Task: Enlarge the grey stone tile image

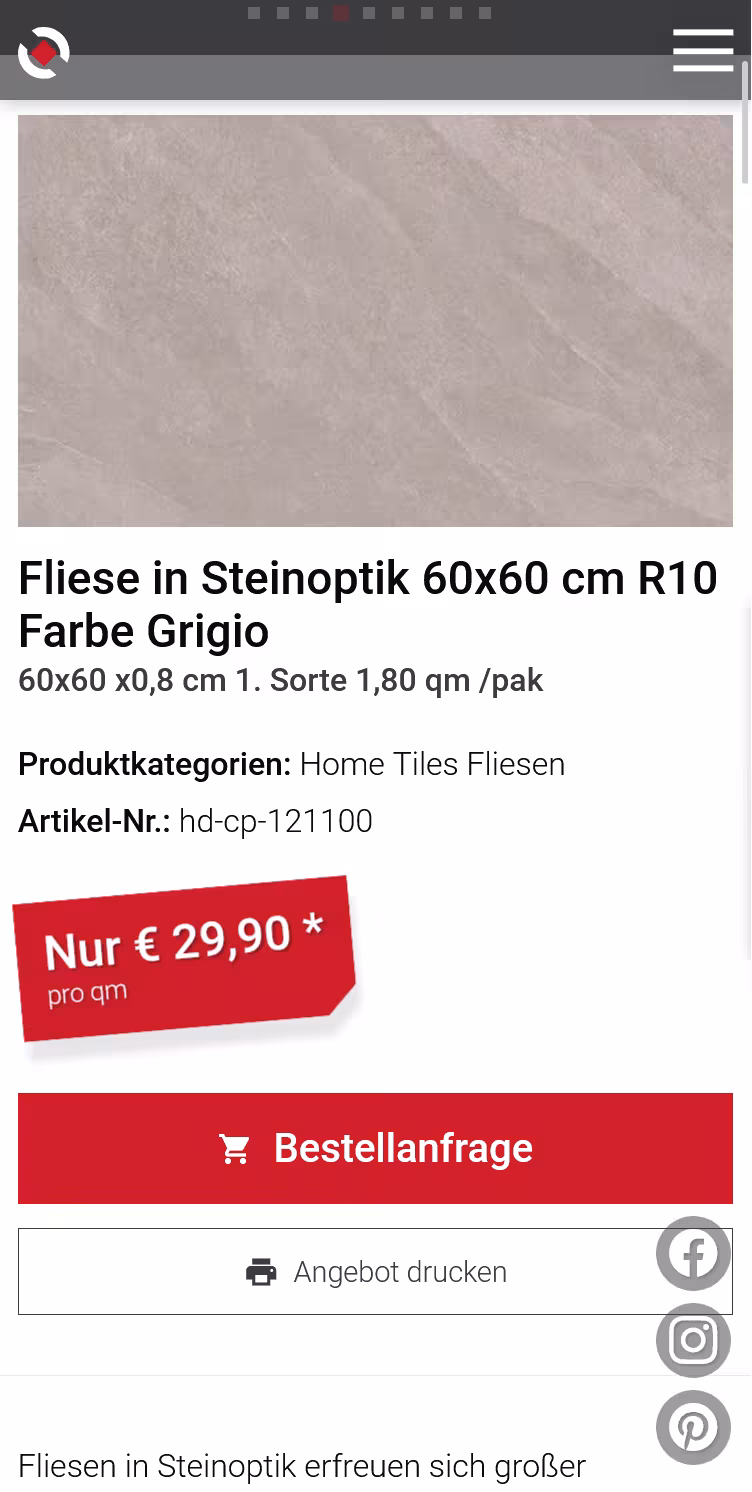Action: (375, 321)
